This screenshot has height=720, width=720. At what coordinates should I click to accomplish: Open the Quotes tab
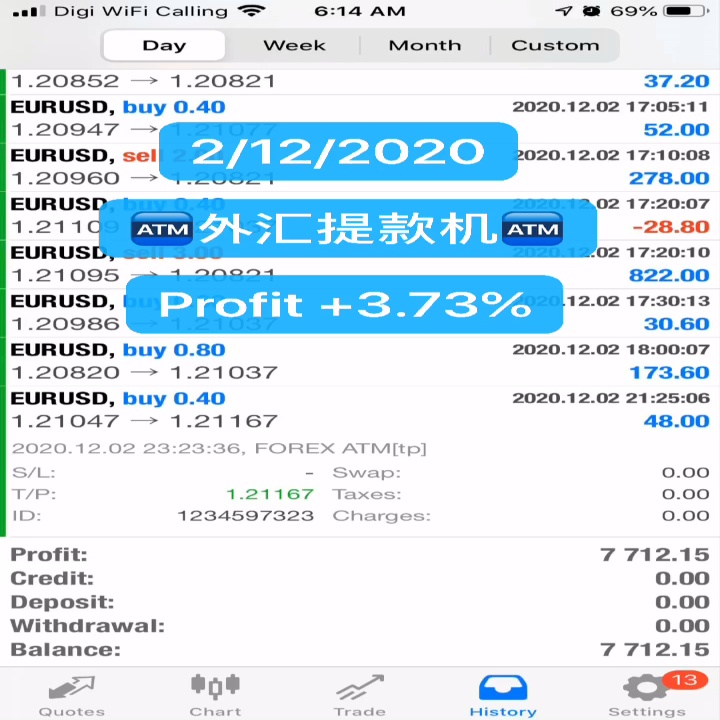72,695
